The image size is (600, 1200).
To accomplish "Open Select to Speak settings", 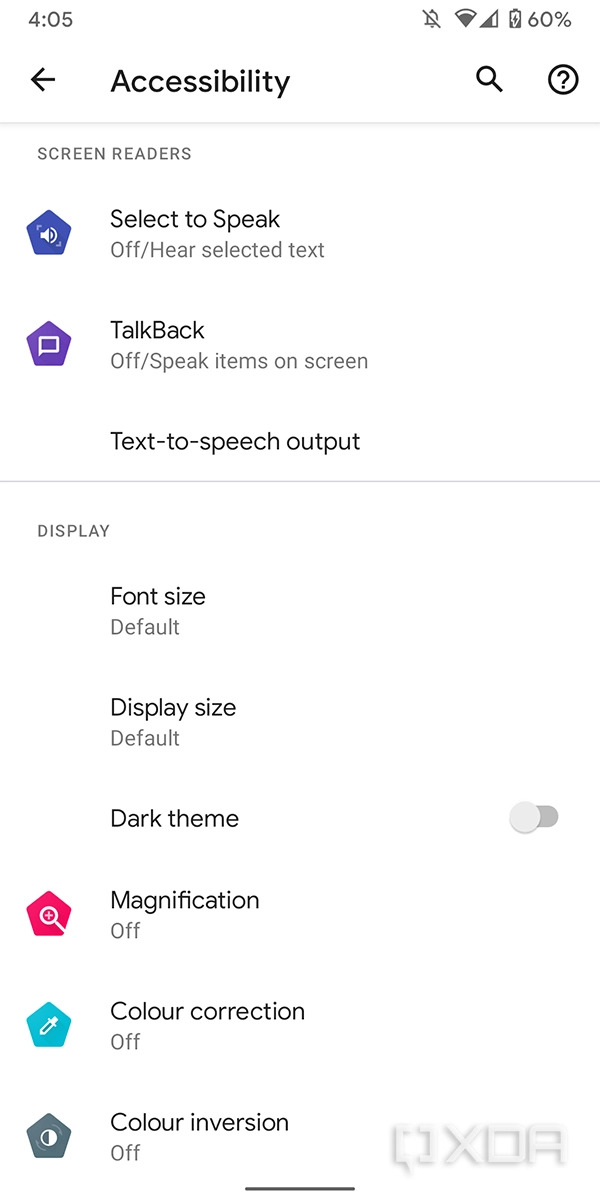I will [x=300, y=234].
